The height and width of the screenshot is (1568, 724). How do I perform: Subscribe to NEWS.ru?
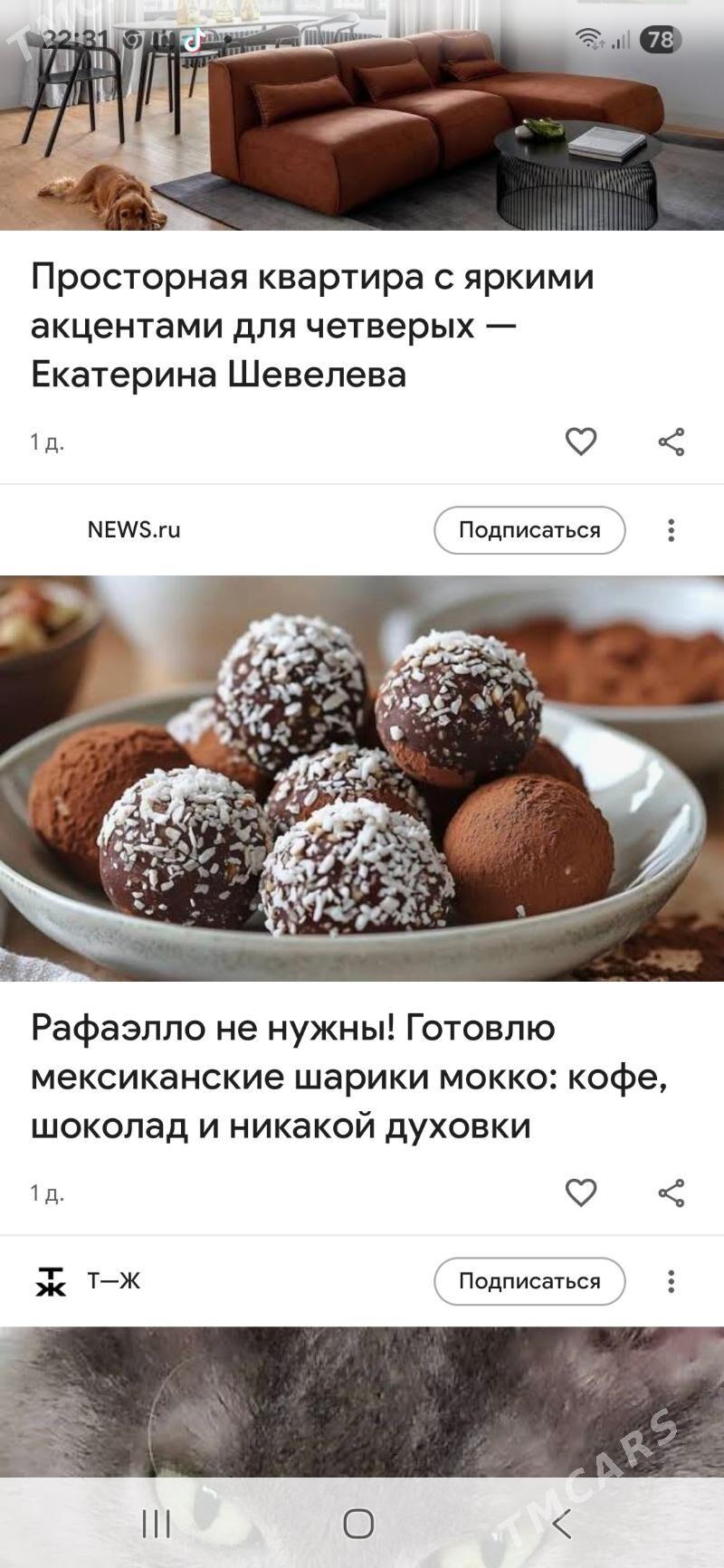529,530
